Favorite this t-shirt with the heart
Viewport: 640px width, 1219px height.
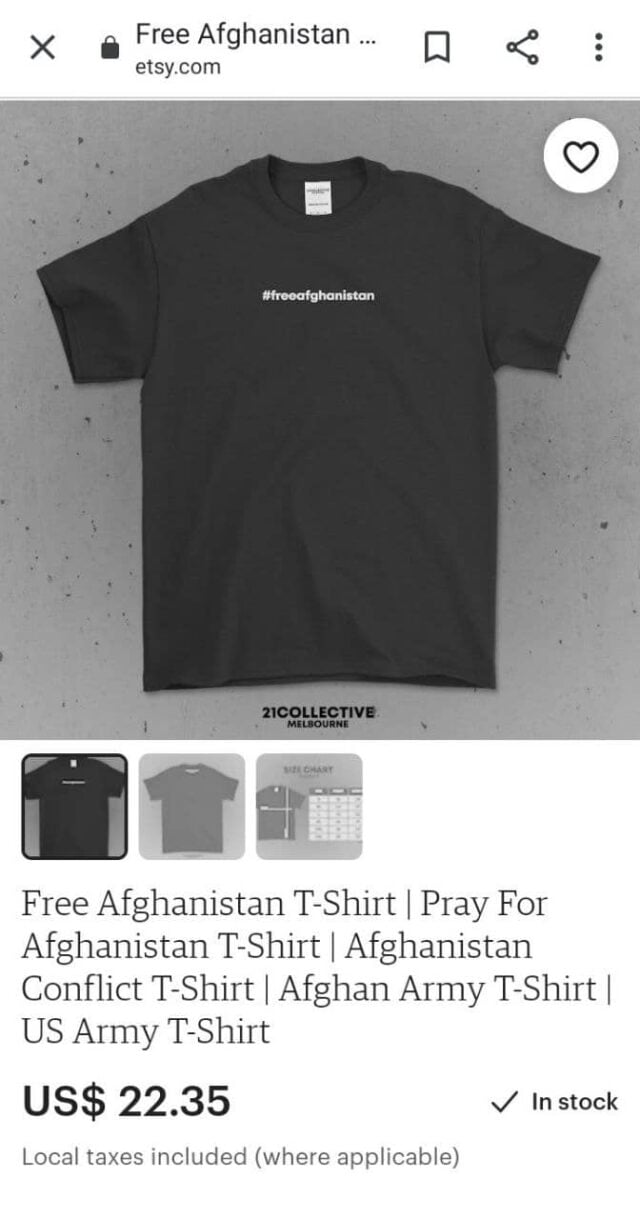pyautogui.click(x=581, y=156)
